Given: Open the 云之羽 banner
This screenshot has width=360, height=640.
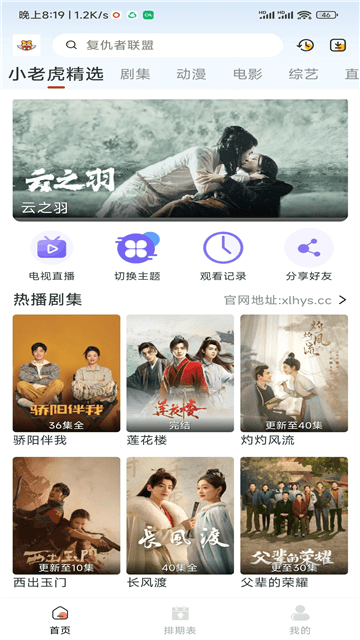Looking at the screenshot, I should click(180, 160).
